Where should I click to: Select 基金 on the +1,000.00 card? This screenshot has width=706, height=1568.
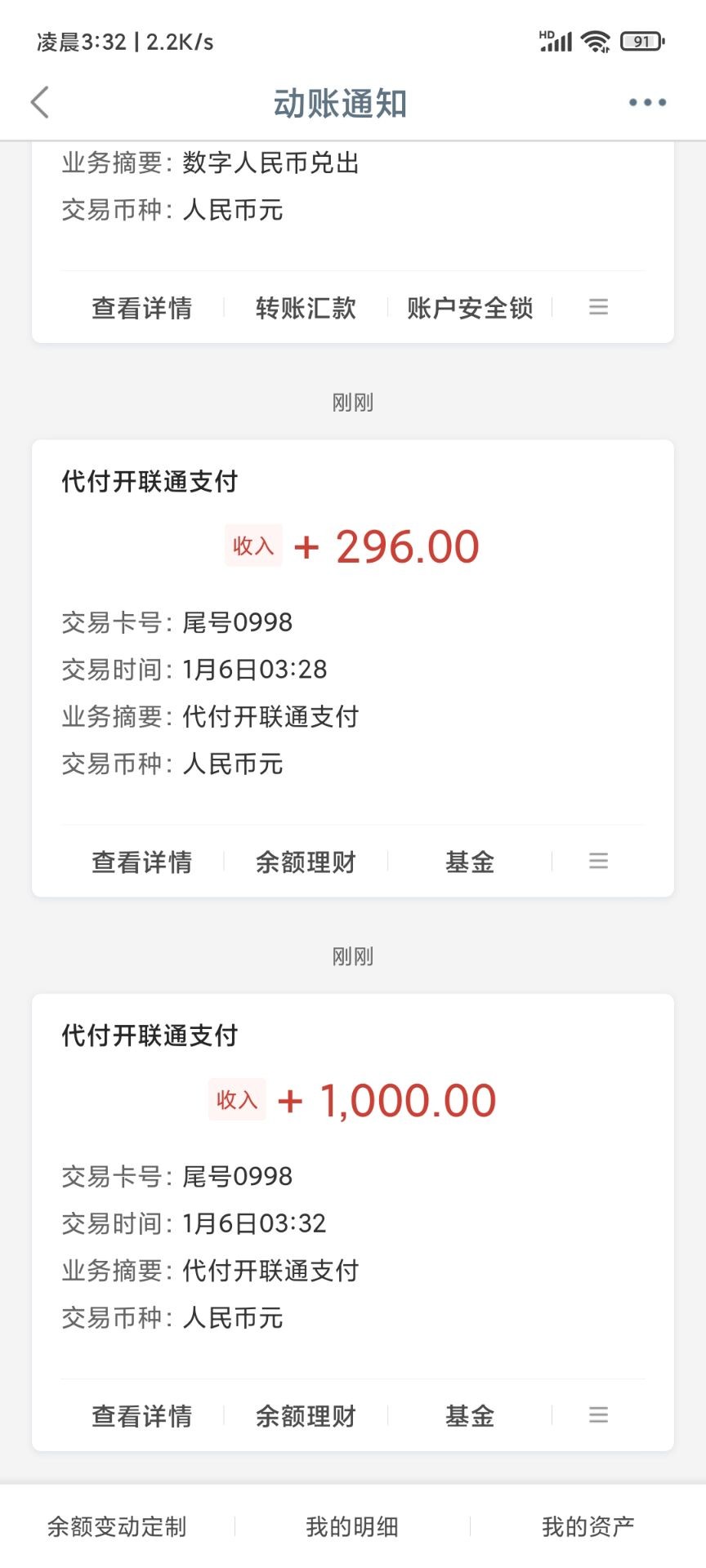(x=470, y=1415)
